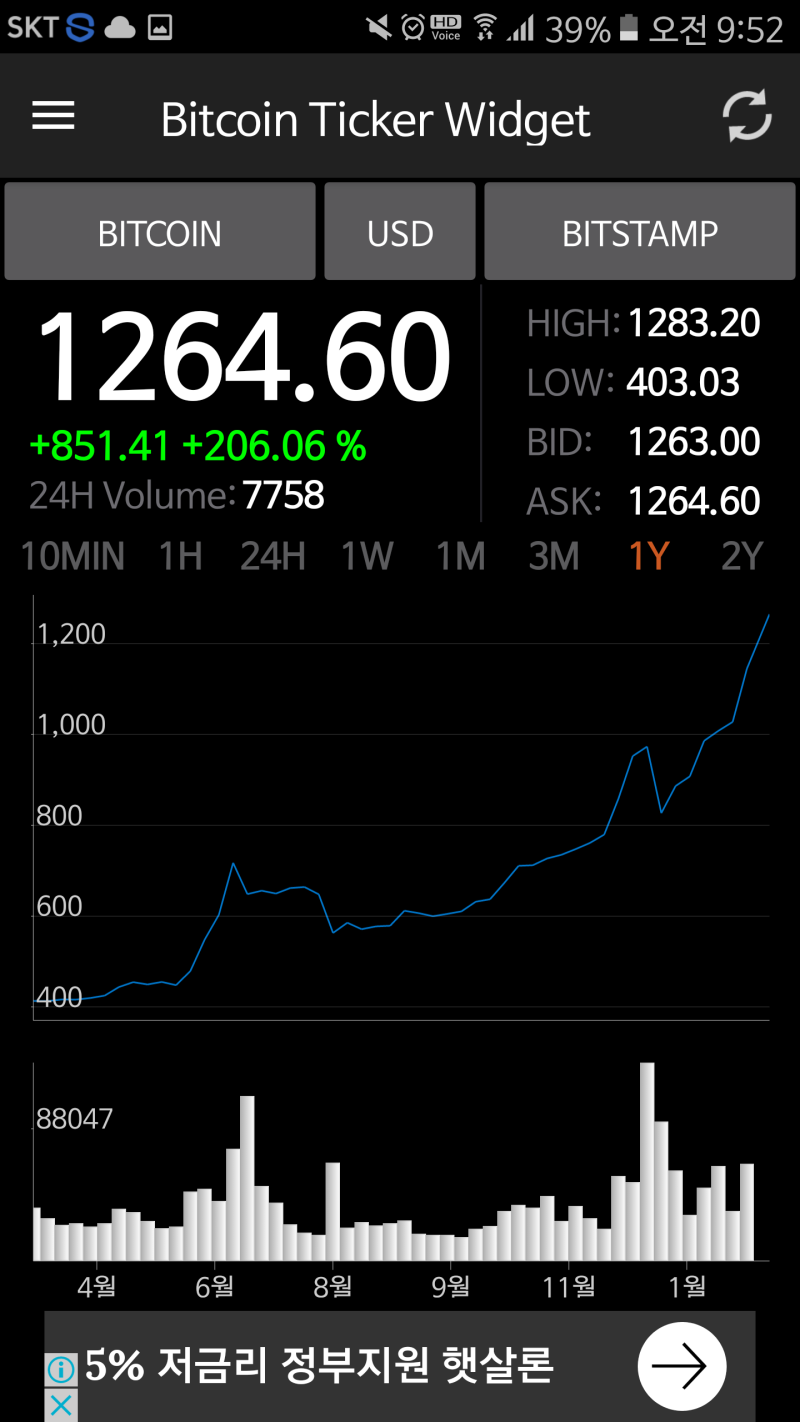Screen dimensions: 800x1422
Task: Show the 24H chart range
Action: pyautogui.click(x=272, y=556)
